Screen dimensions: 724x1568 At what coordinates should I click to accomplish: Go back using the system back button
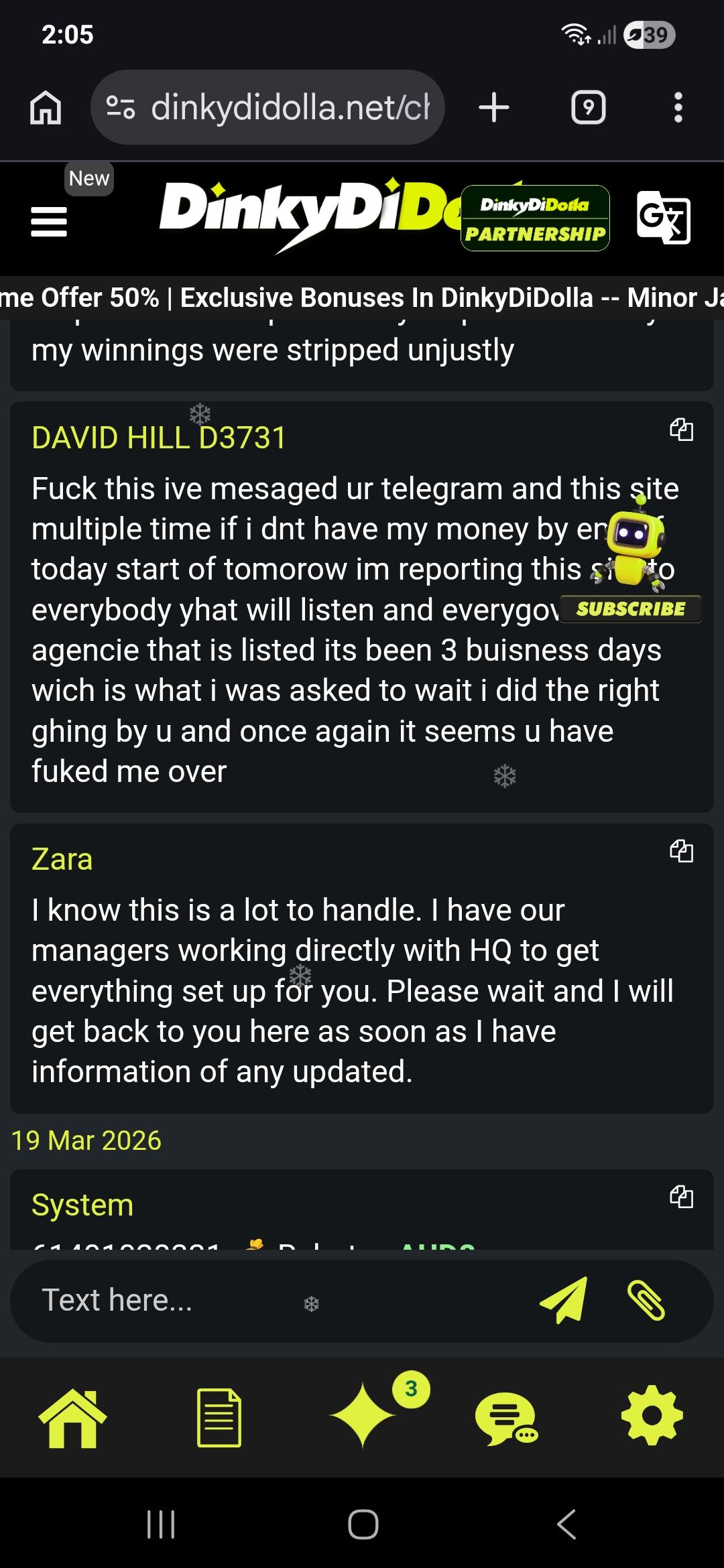(x=566, y=1524)
